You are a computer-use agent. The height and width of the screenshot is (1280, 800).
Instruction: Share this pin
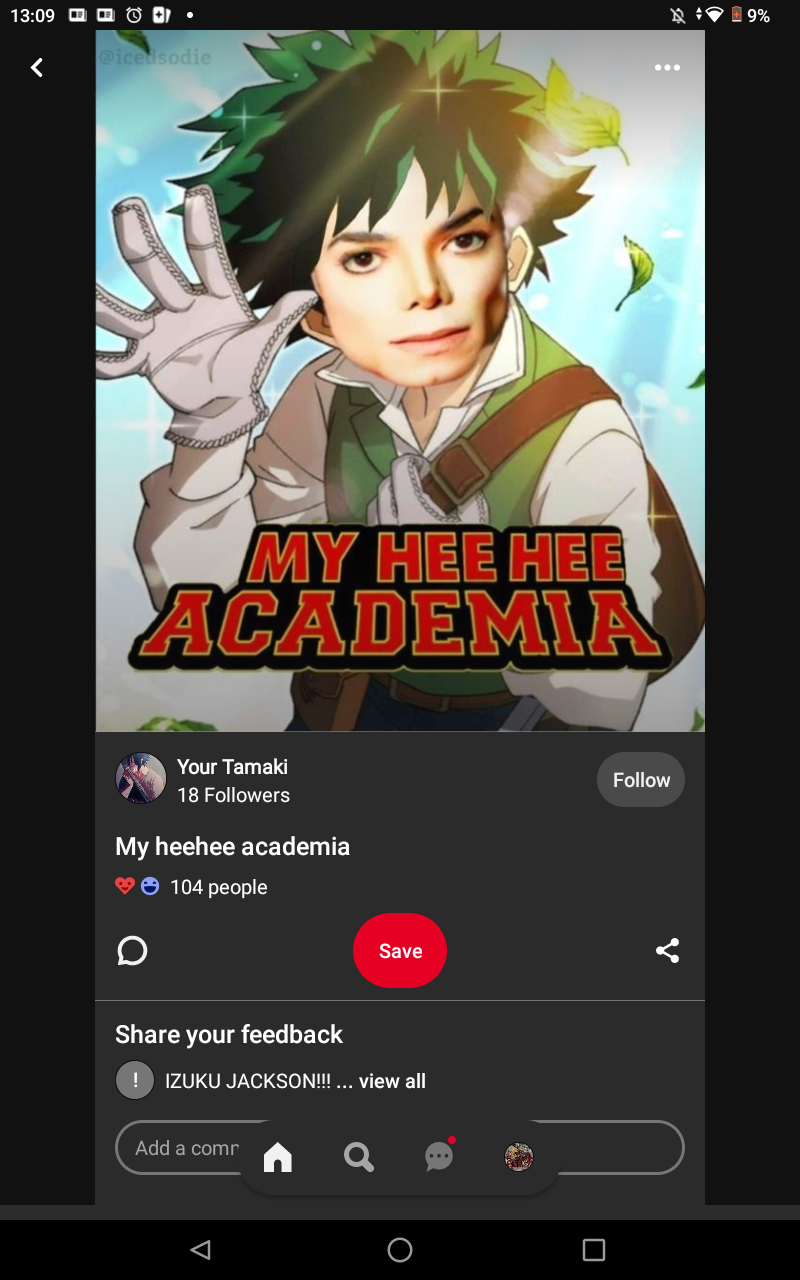tap(667, 951)
